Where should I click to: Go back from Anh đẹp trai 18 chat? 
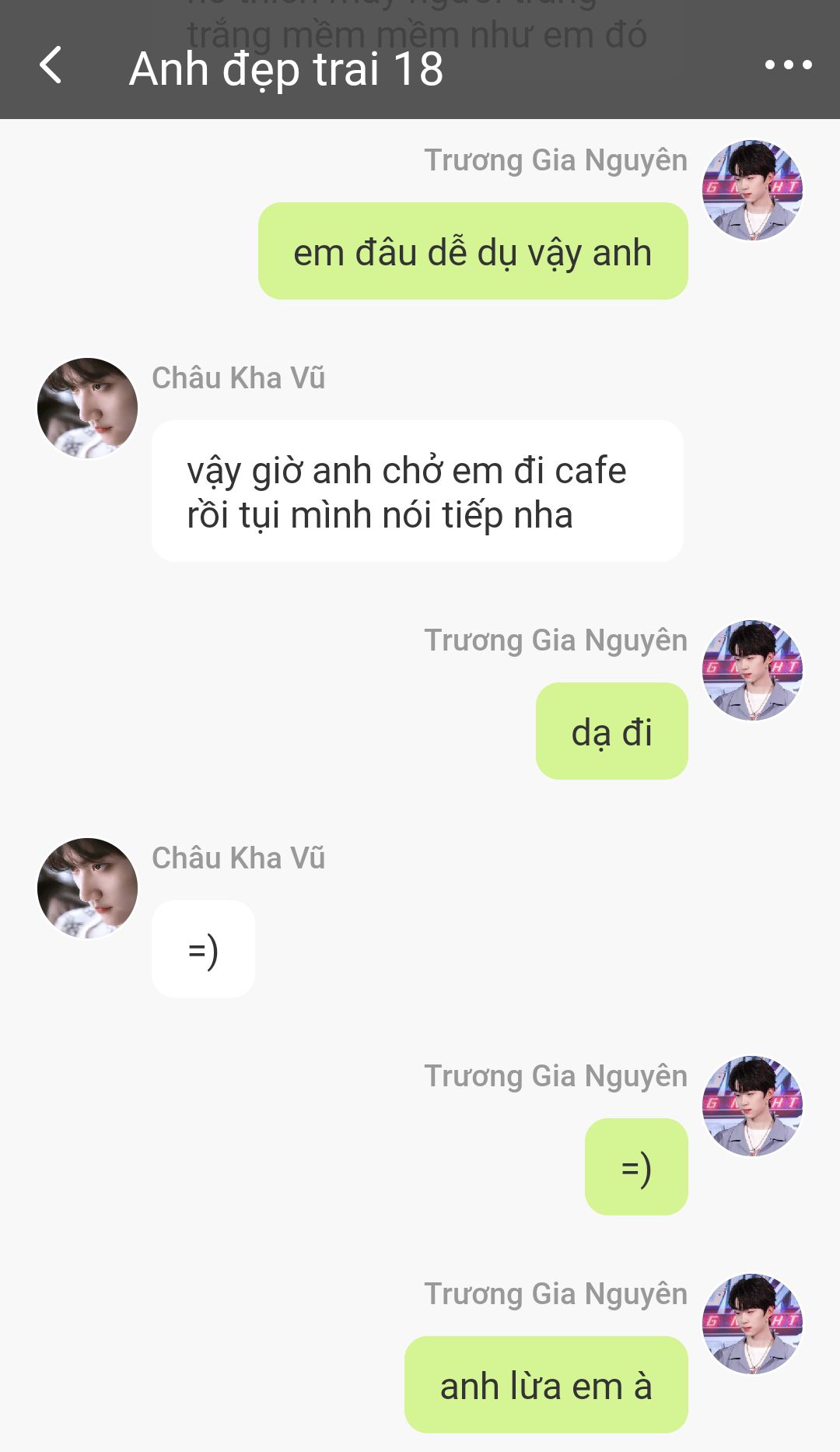pyautogui.click(x=51, y=65)
